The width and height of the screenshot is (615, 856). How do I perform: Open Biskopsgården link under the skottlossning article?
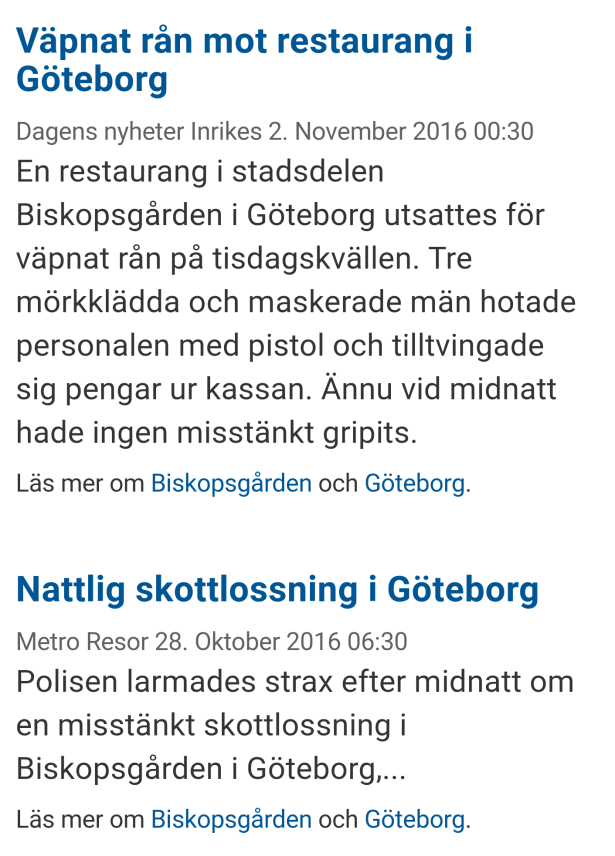[231, 820]
